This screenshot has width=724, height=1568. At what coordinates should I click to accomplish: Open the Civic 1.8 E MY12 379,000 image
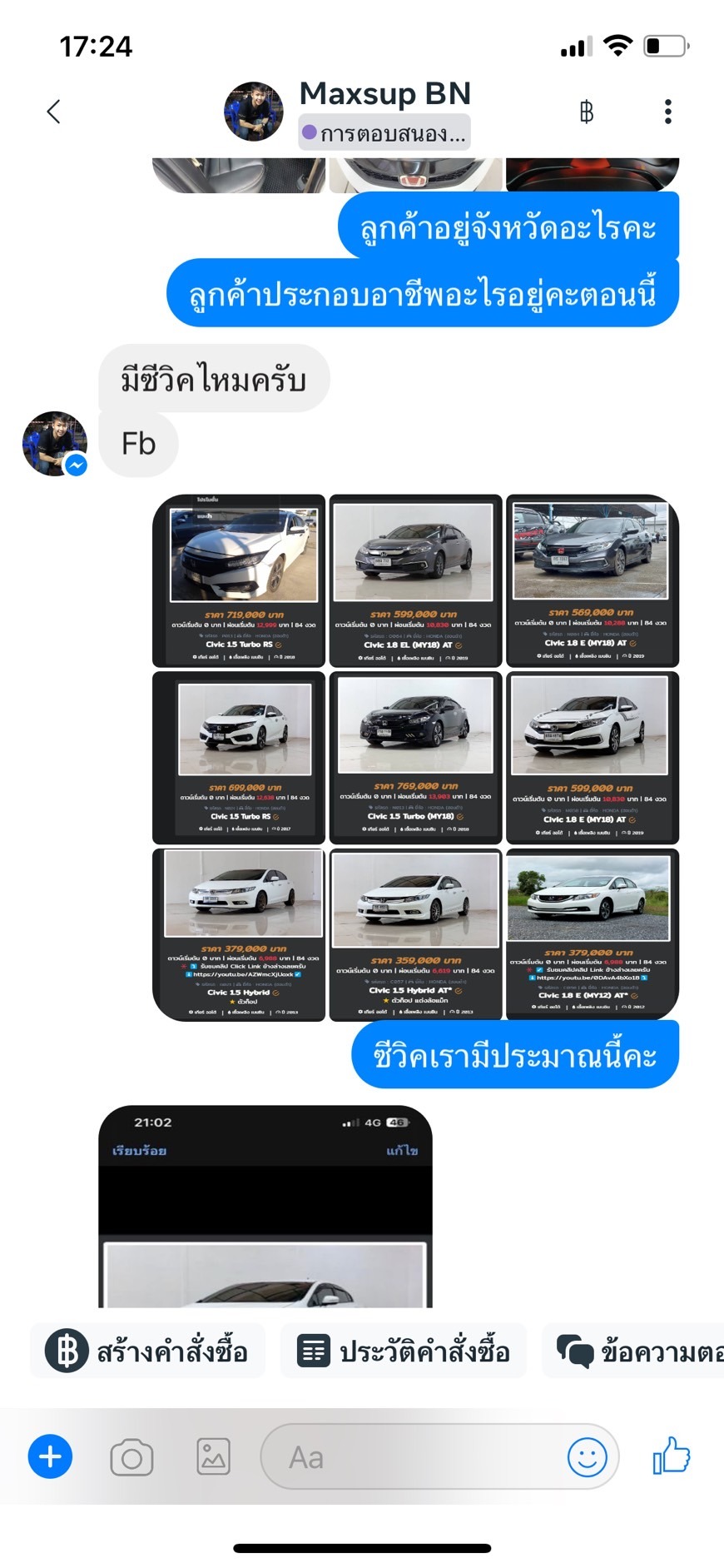click(592, 934)
